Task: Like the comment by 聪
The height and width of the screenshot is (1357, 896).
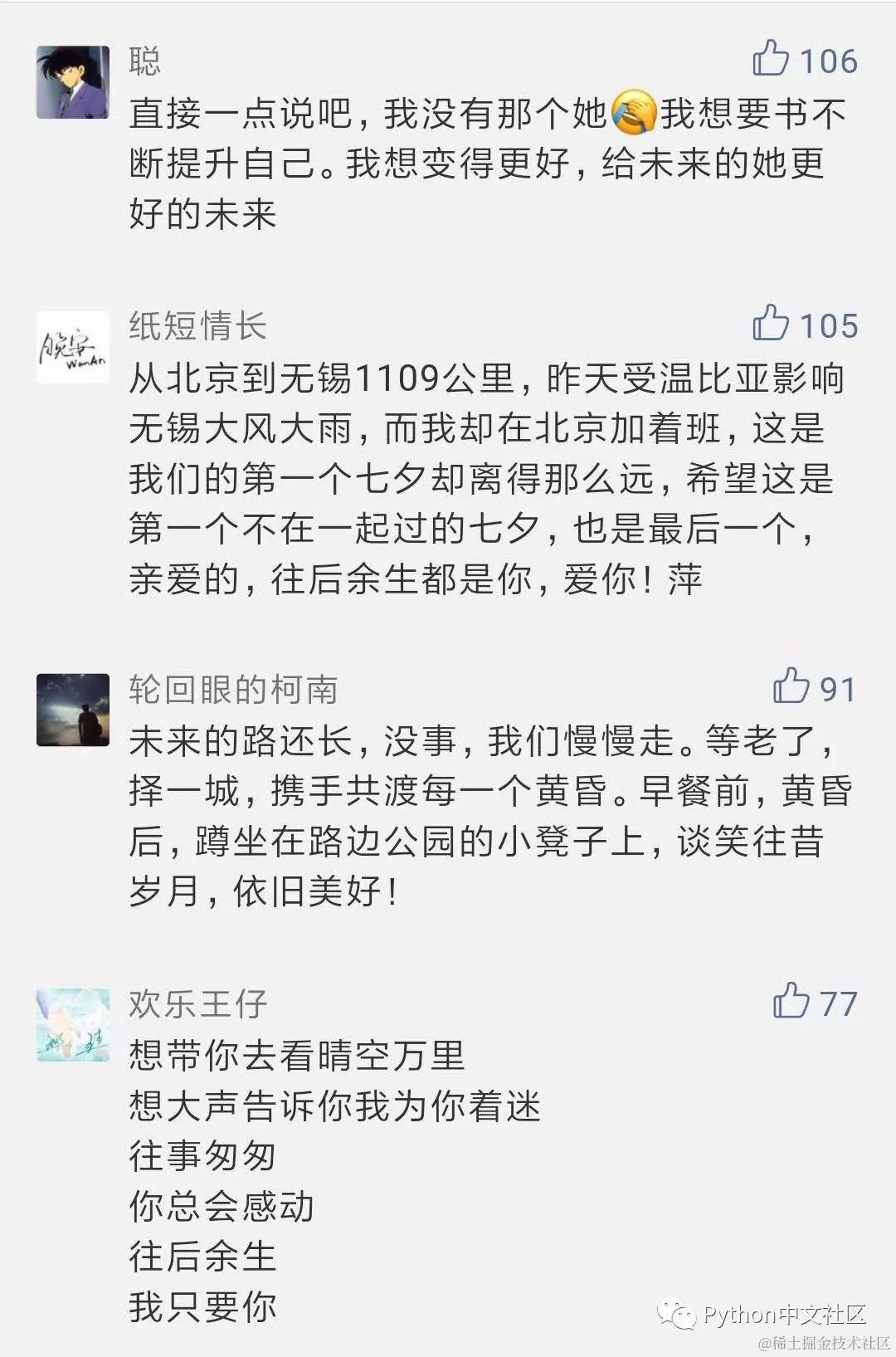Action: click(x=771, y=60)
